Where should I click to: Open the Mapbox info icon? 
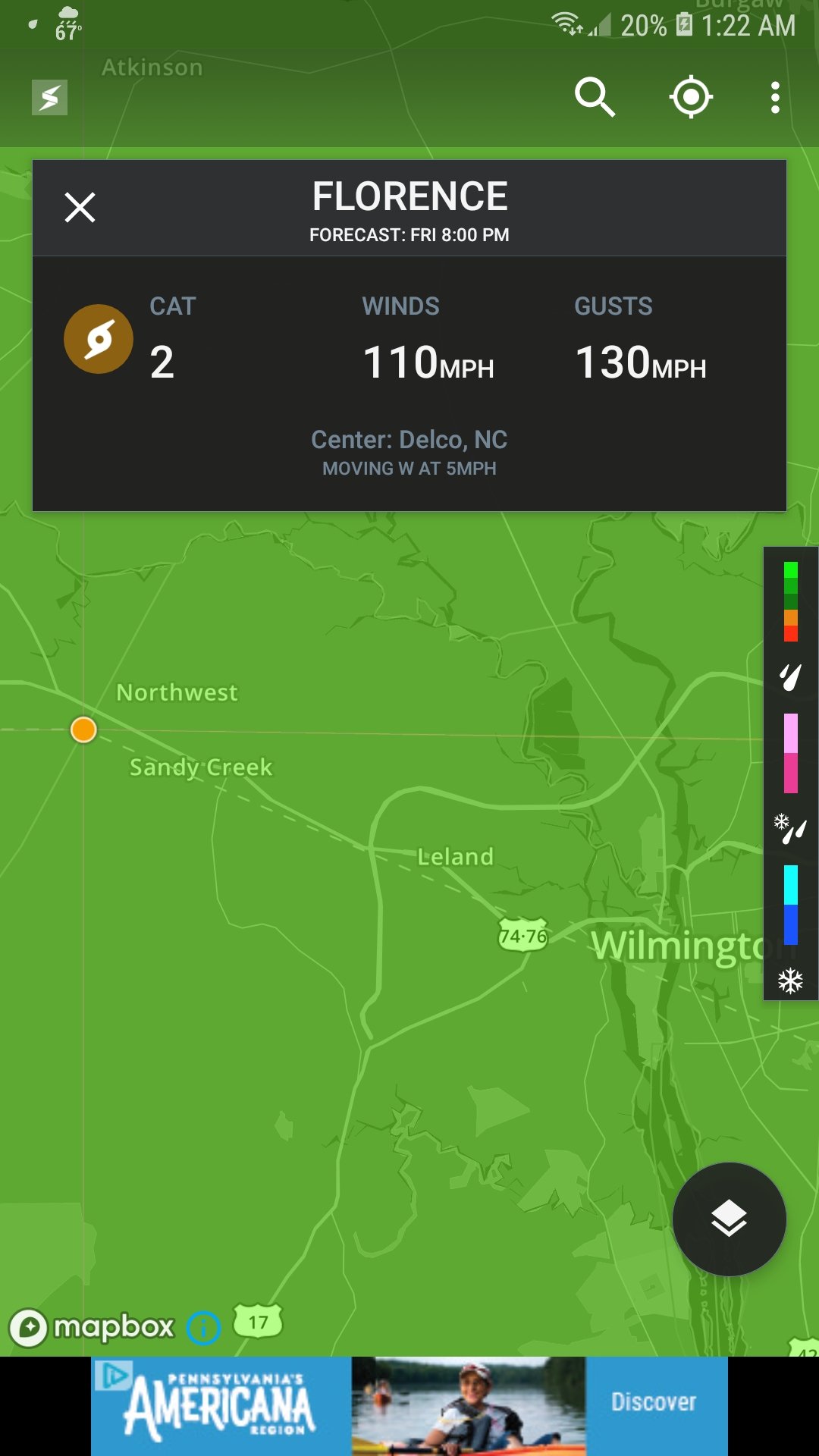pyautogui.click(x=203, y=1327)
